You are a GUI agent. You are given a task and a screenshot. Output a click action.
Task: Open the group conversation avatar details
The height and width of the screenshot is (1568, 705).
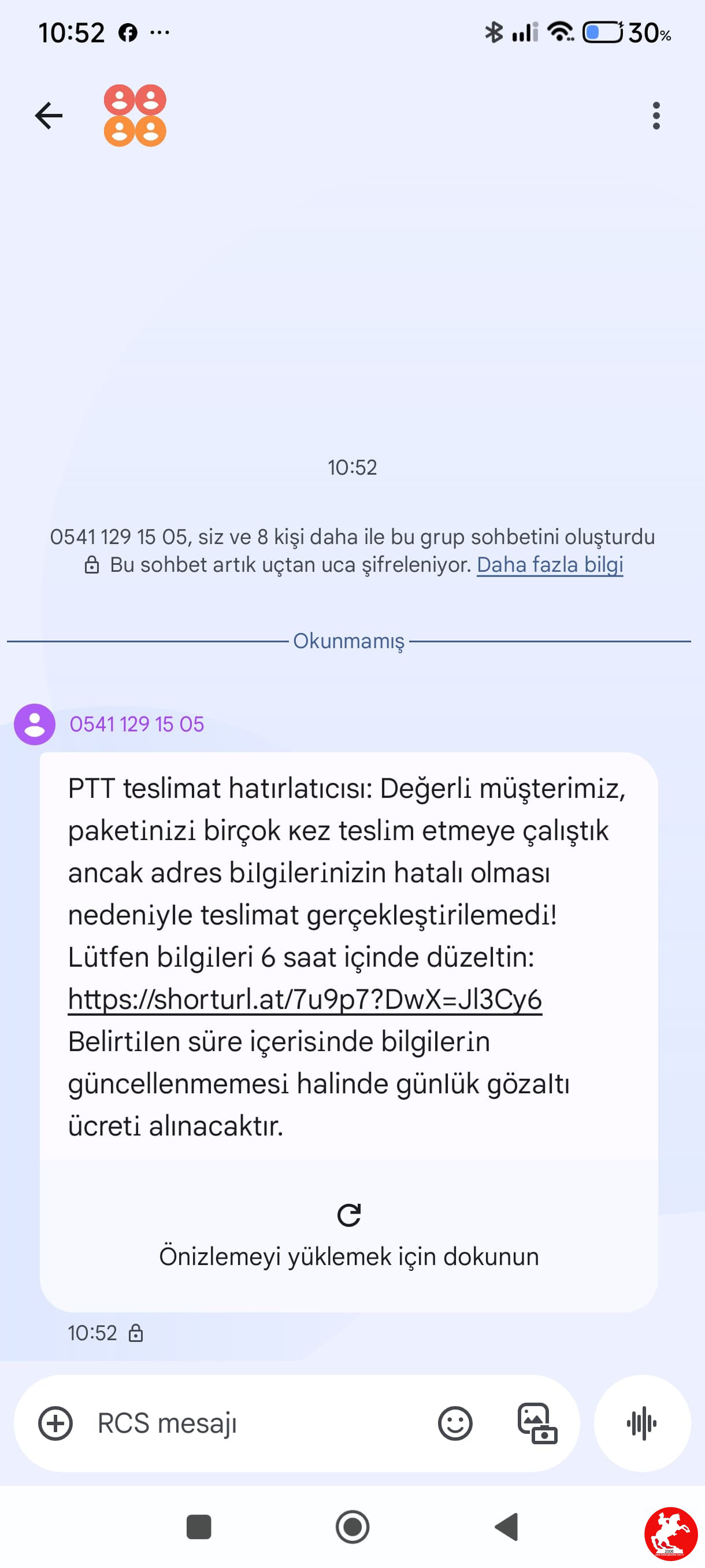[135, 116]
